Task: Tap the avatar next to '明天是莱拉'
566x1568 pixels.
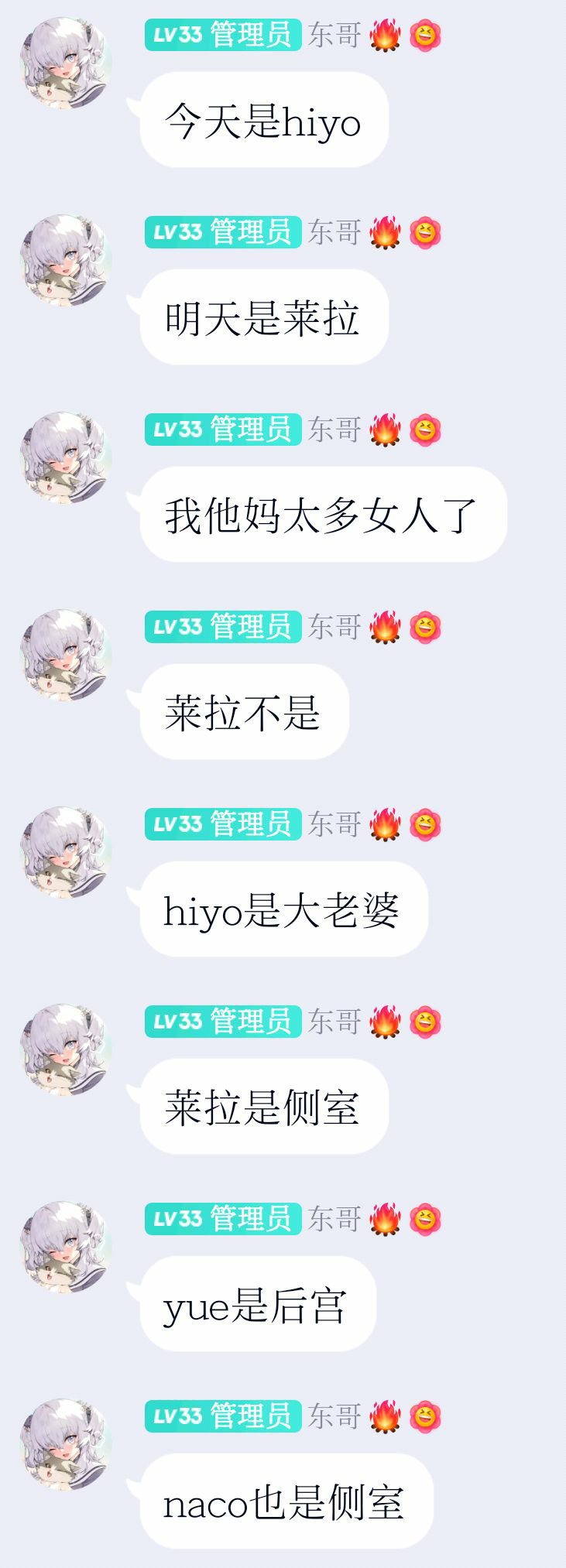Action: click(x=65, y=260)
